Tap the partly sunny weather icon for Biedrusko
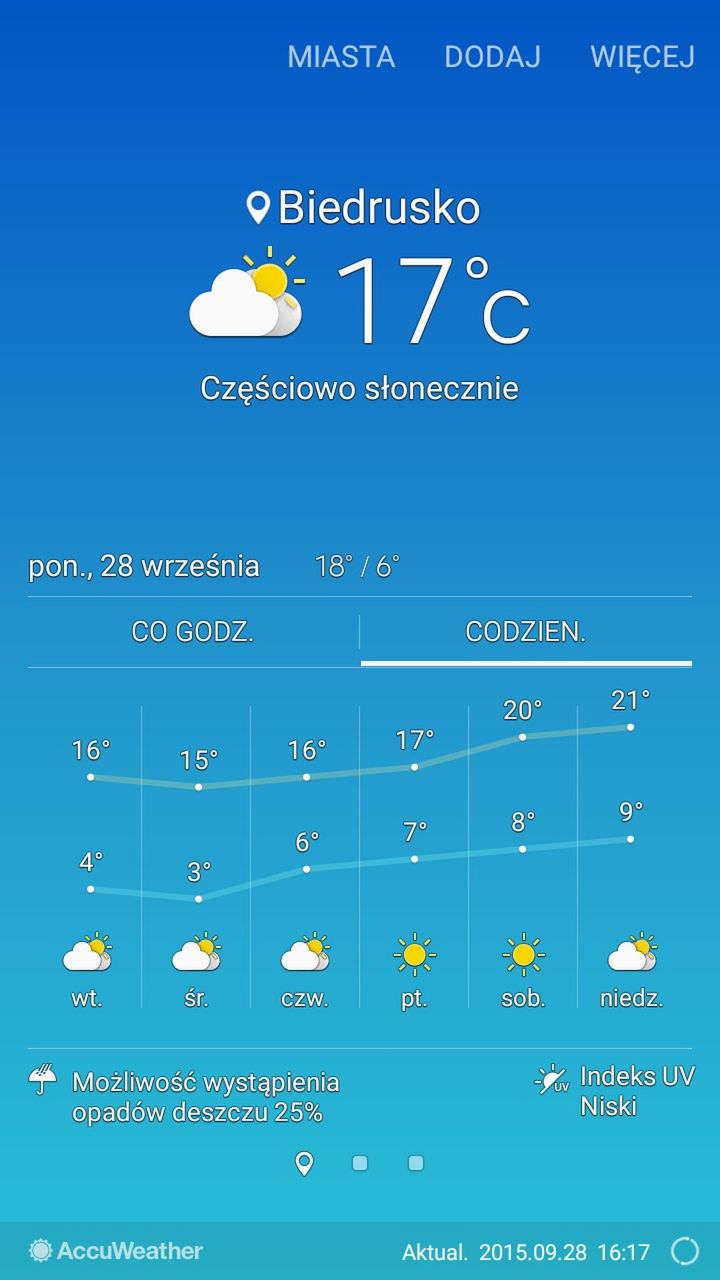Image resolution: width=720 pixels, height=1280 pixels. [x=245, y=295]
